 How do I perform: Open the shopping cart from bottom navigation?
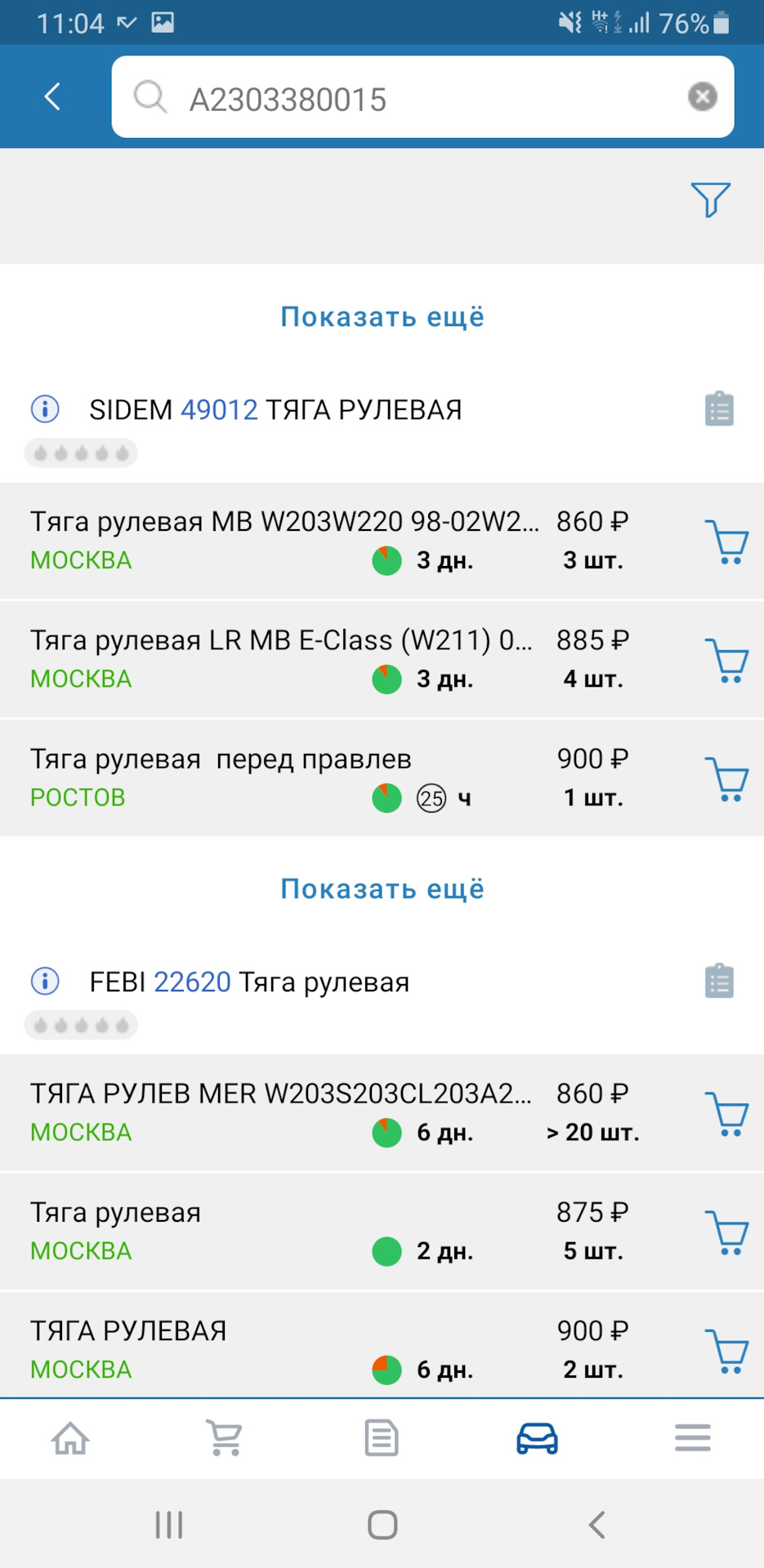click(x=223, y=1440)
